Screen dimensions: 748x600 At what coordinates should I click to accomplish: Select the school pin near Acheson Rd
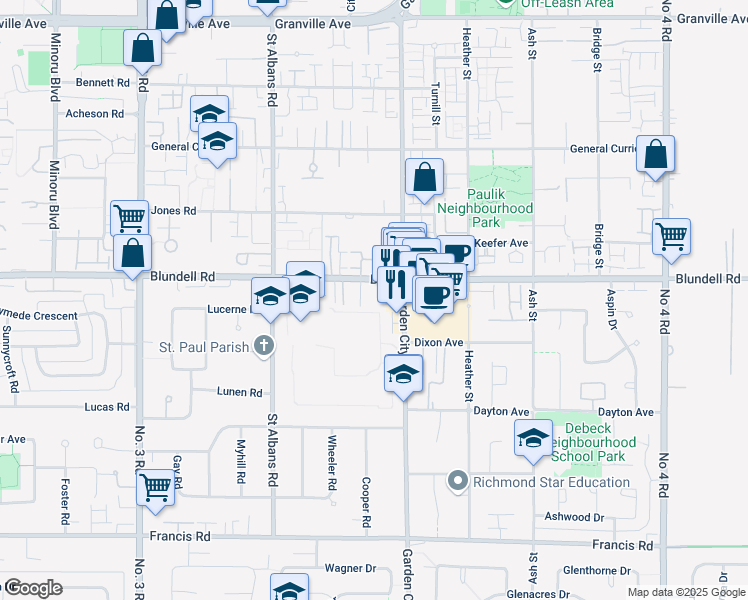click(209, 114)
